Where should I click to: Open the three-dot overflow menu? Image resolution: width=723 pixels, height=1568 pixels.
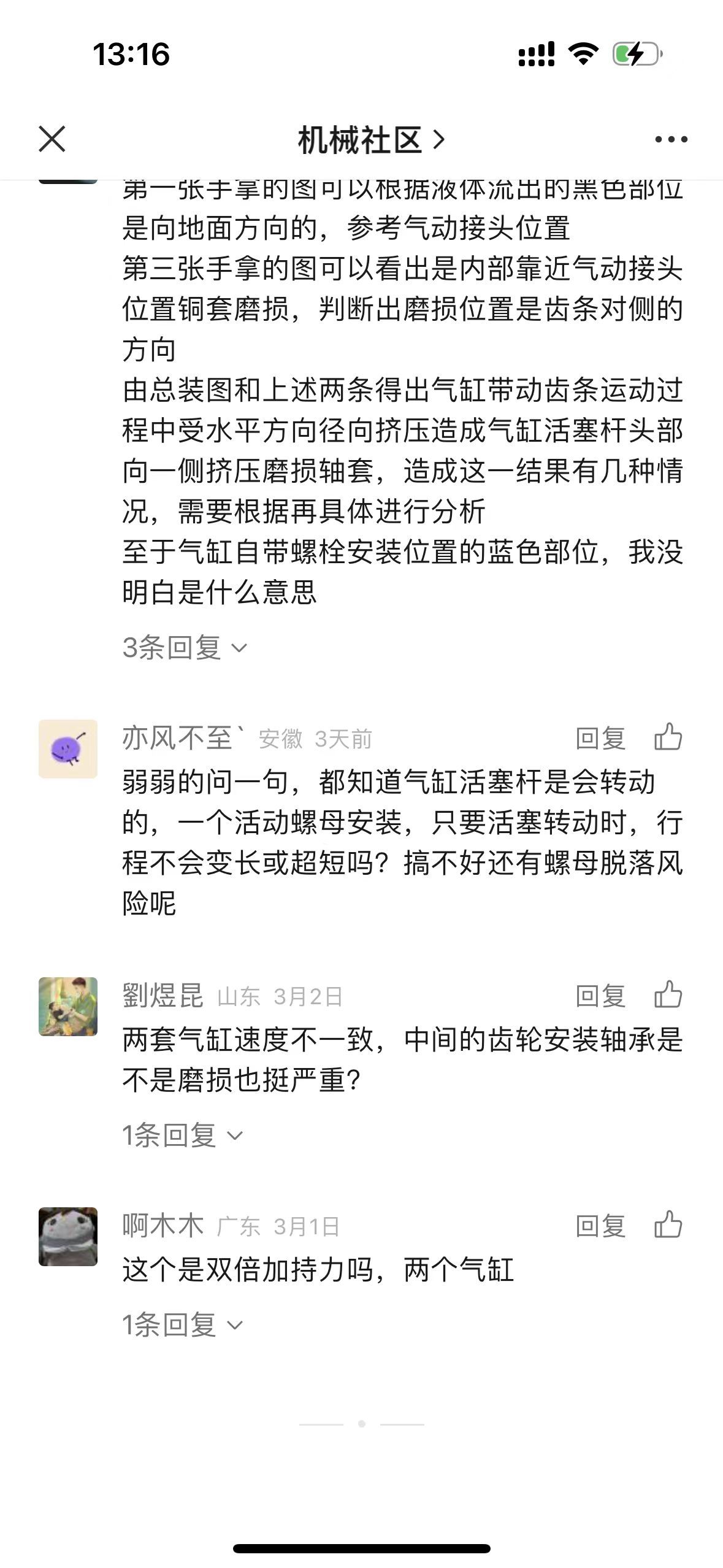[671, 140]
